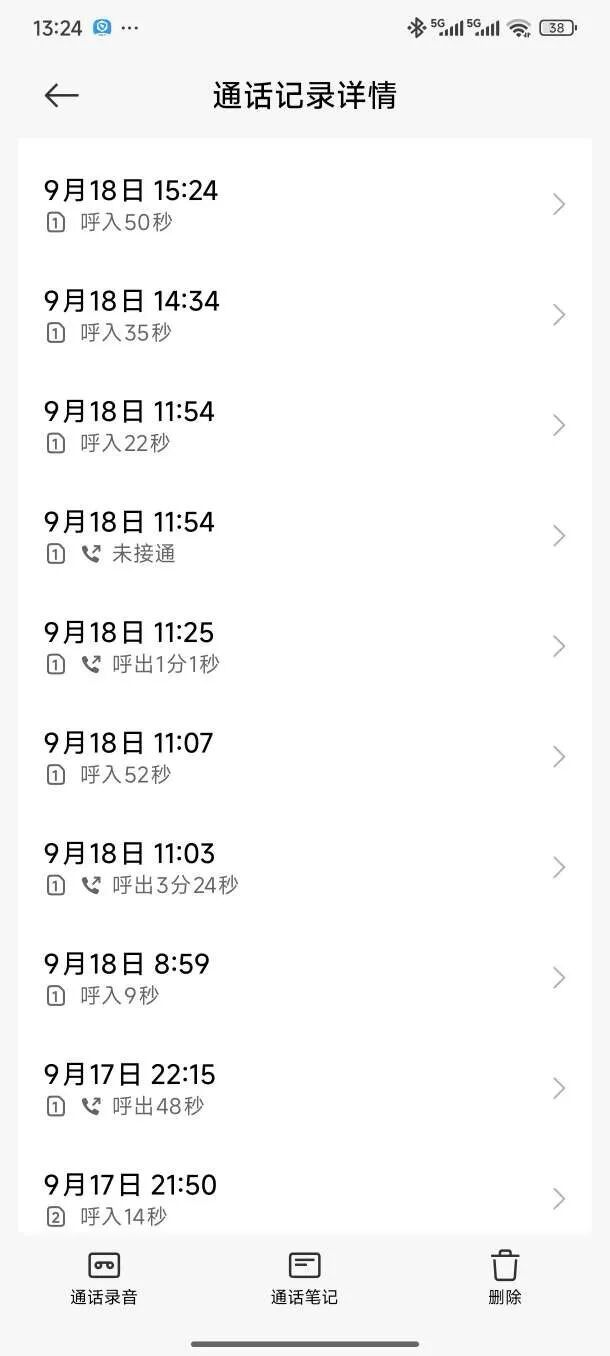610x1356 pixels.
Task: Open the 9月18日 14:34 call entry
Action: (304, 315)
